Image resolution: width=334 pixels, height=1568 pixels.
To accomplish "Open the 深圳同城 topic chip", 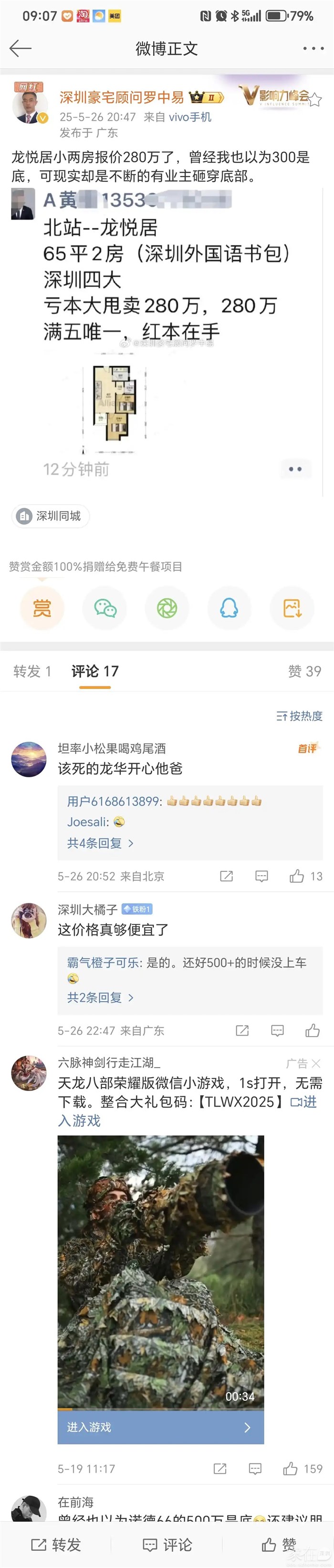I will pos(51,516).
